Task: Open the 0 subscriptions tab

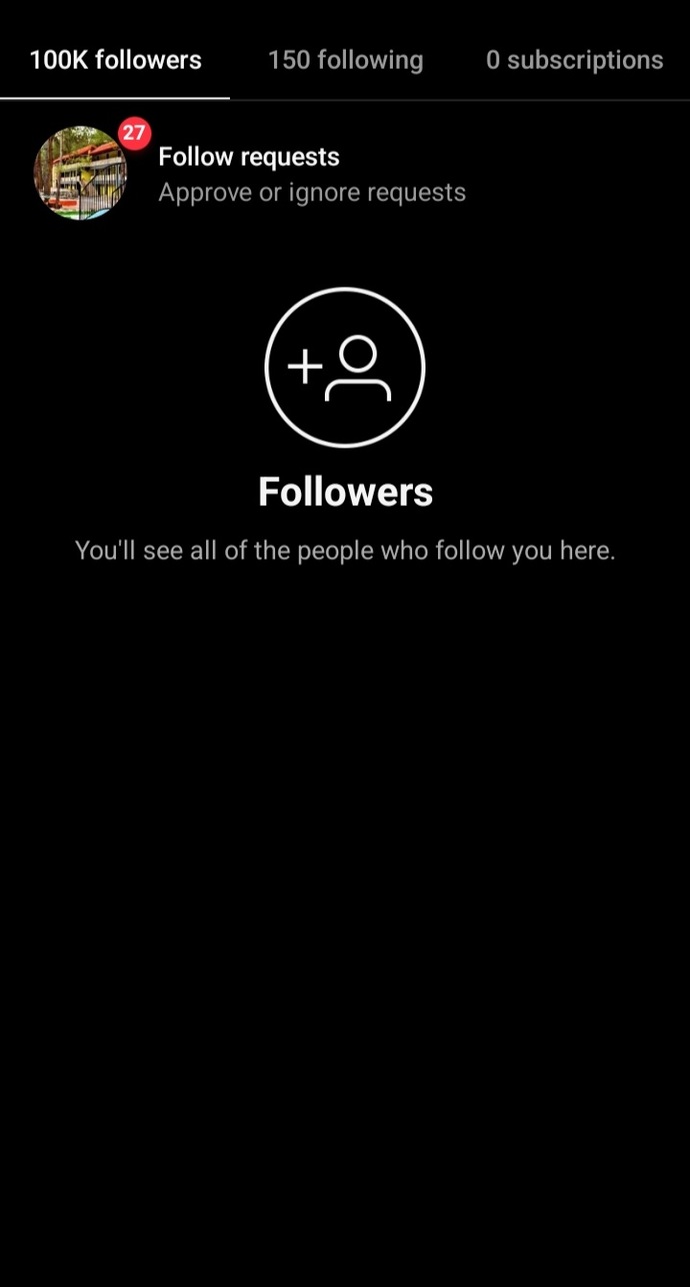Action: 575,60
